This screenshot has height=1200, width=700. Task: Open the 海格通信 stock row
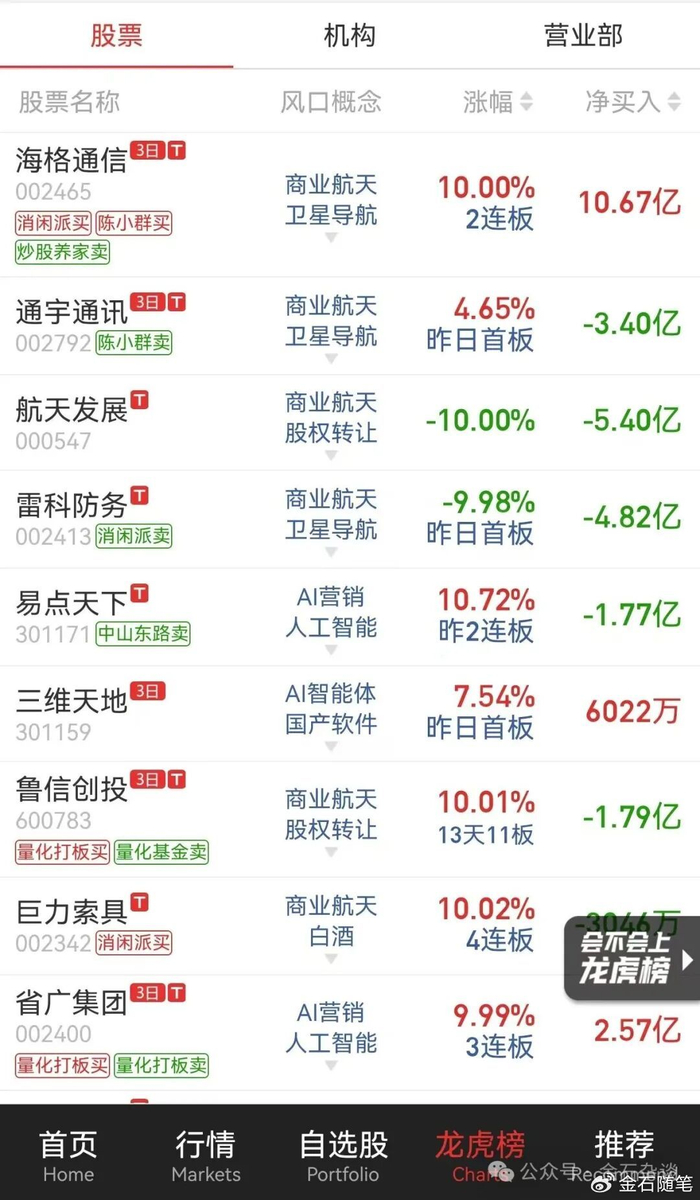point(72,160)
